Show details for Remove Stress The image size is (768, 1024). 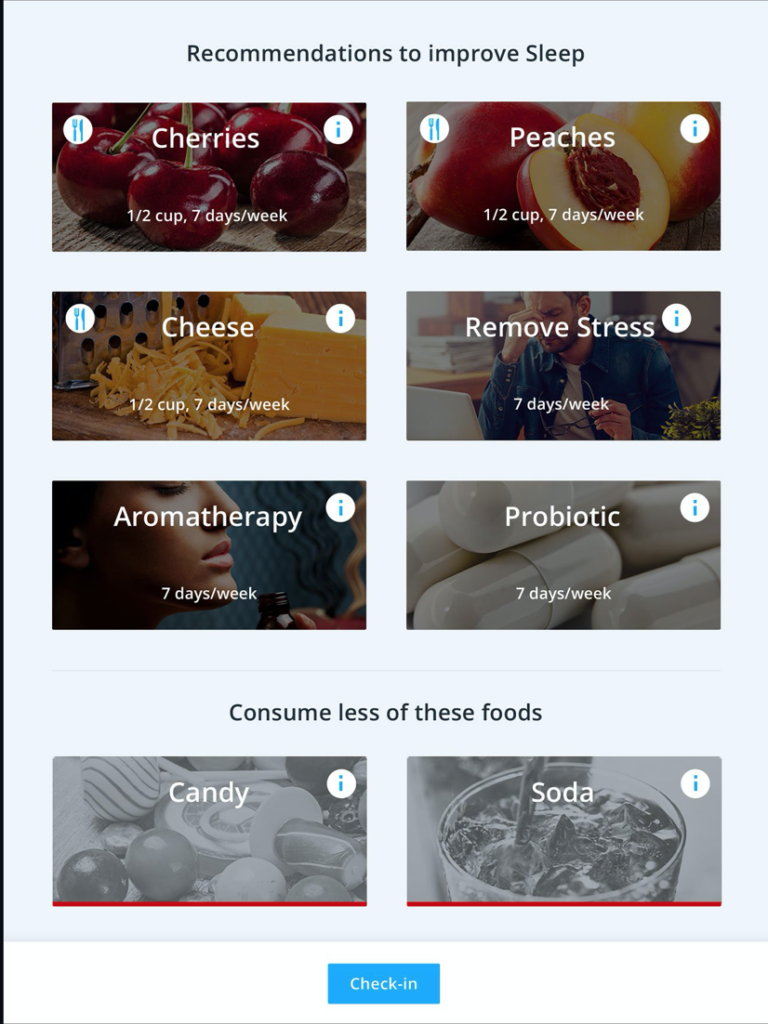click(x=677, y=319)
